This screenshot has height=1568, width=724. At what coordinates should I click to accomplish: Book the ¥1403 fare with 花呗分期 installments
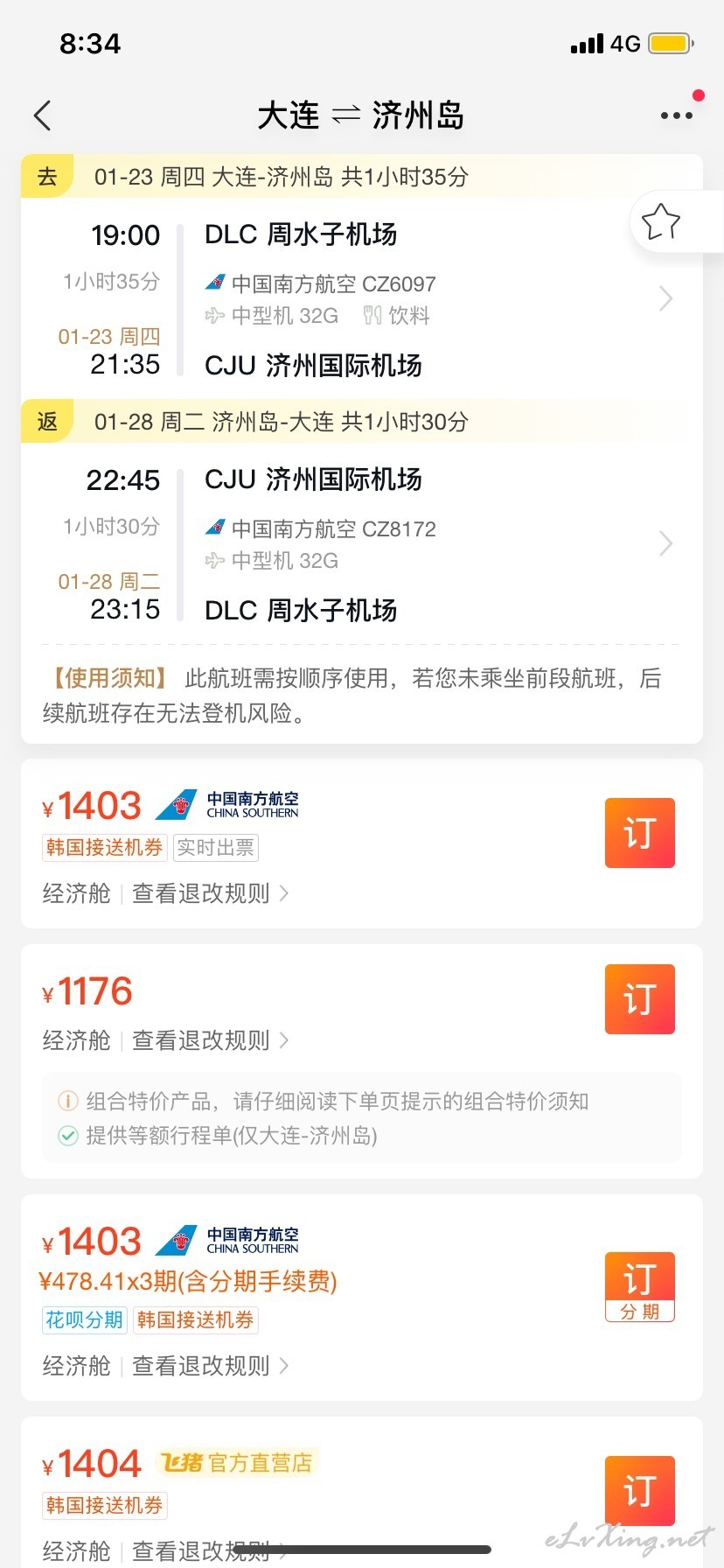640,1287
